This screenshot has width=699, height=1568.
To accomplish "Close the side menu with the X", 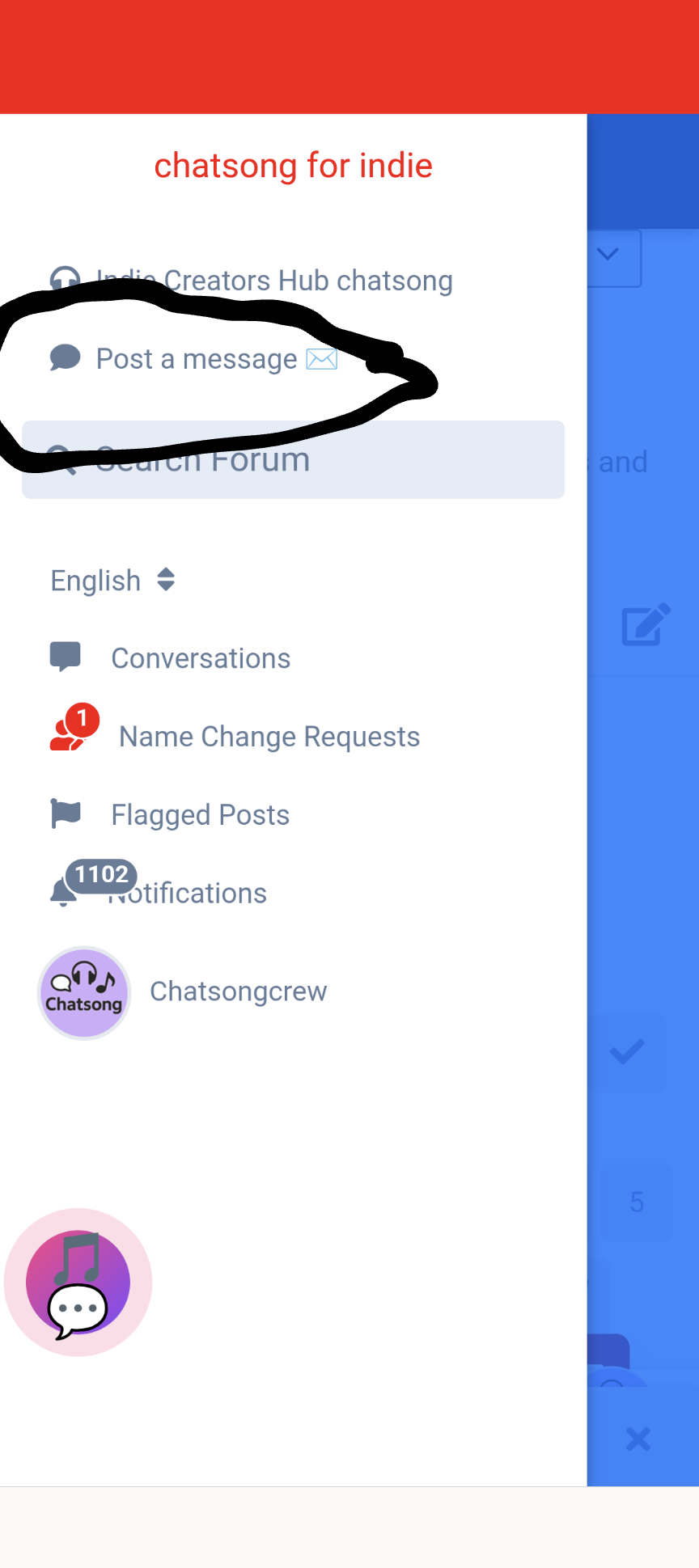I will point(638,1439).
